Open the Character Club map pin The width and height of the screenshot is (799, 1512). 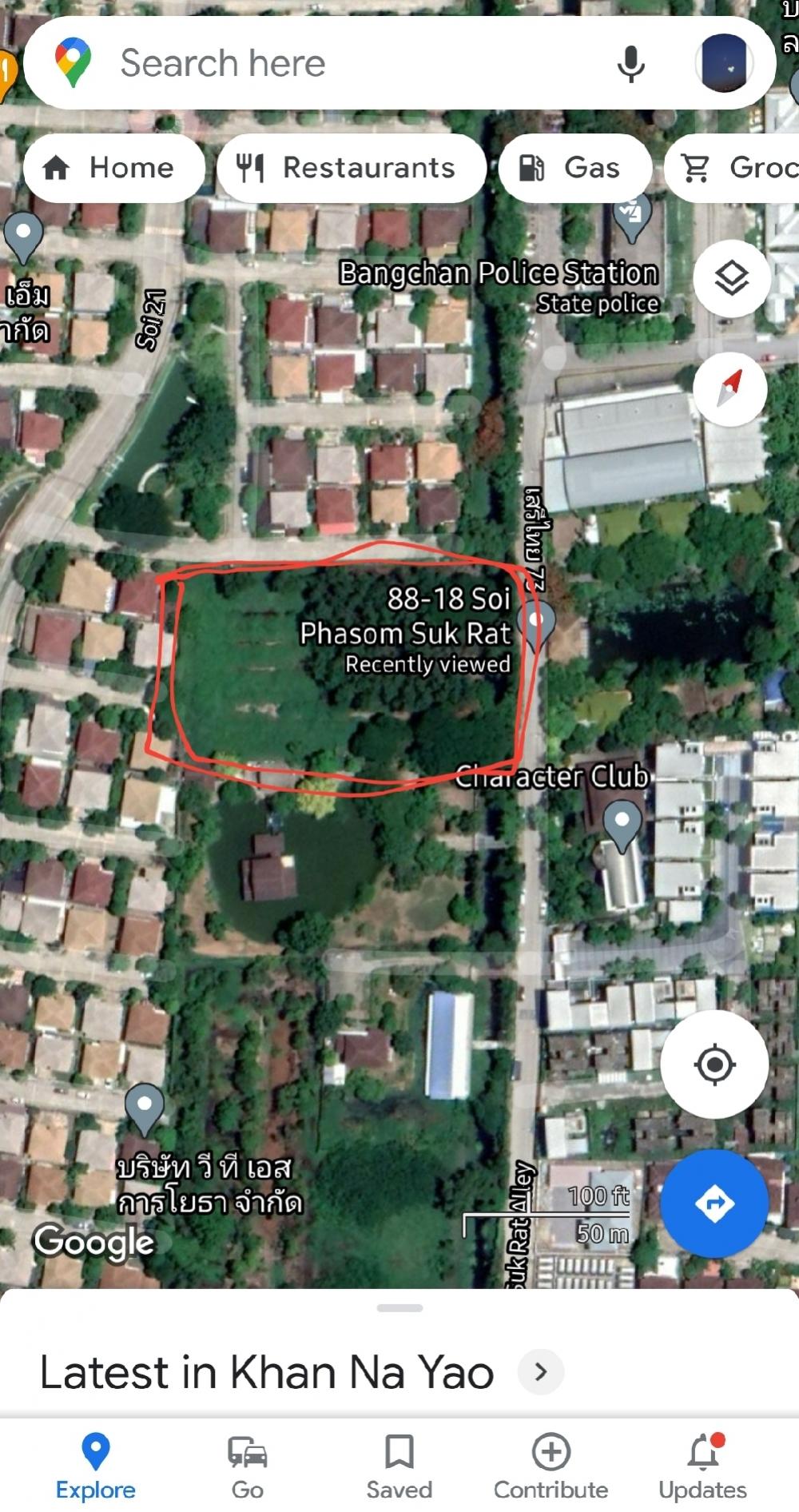(x=622, y=824)
